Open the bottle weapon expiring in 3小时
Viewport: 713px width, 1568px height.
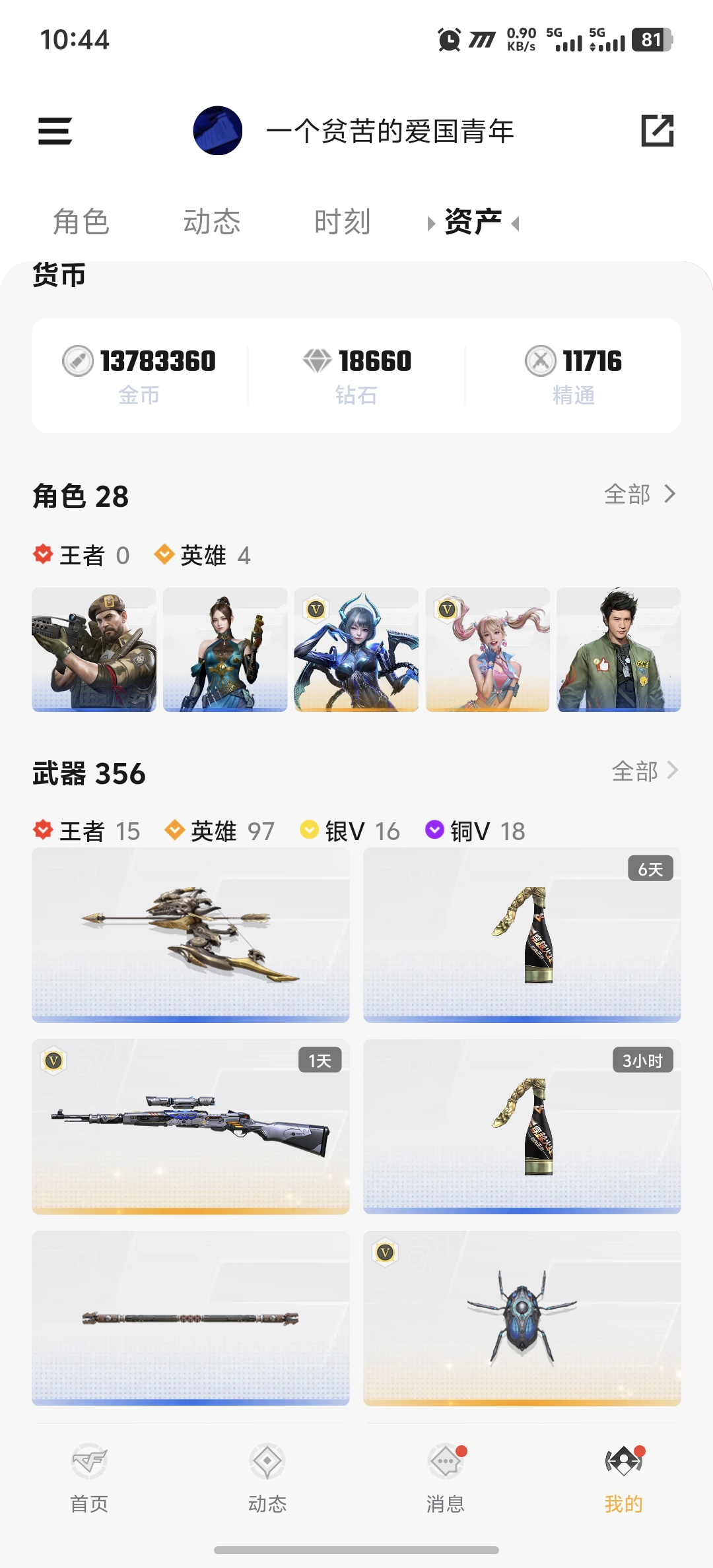[x=522, y=1126]
